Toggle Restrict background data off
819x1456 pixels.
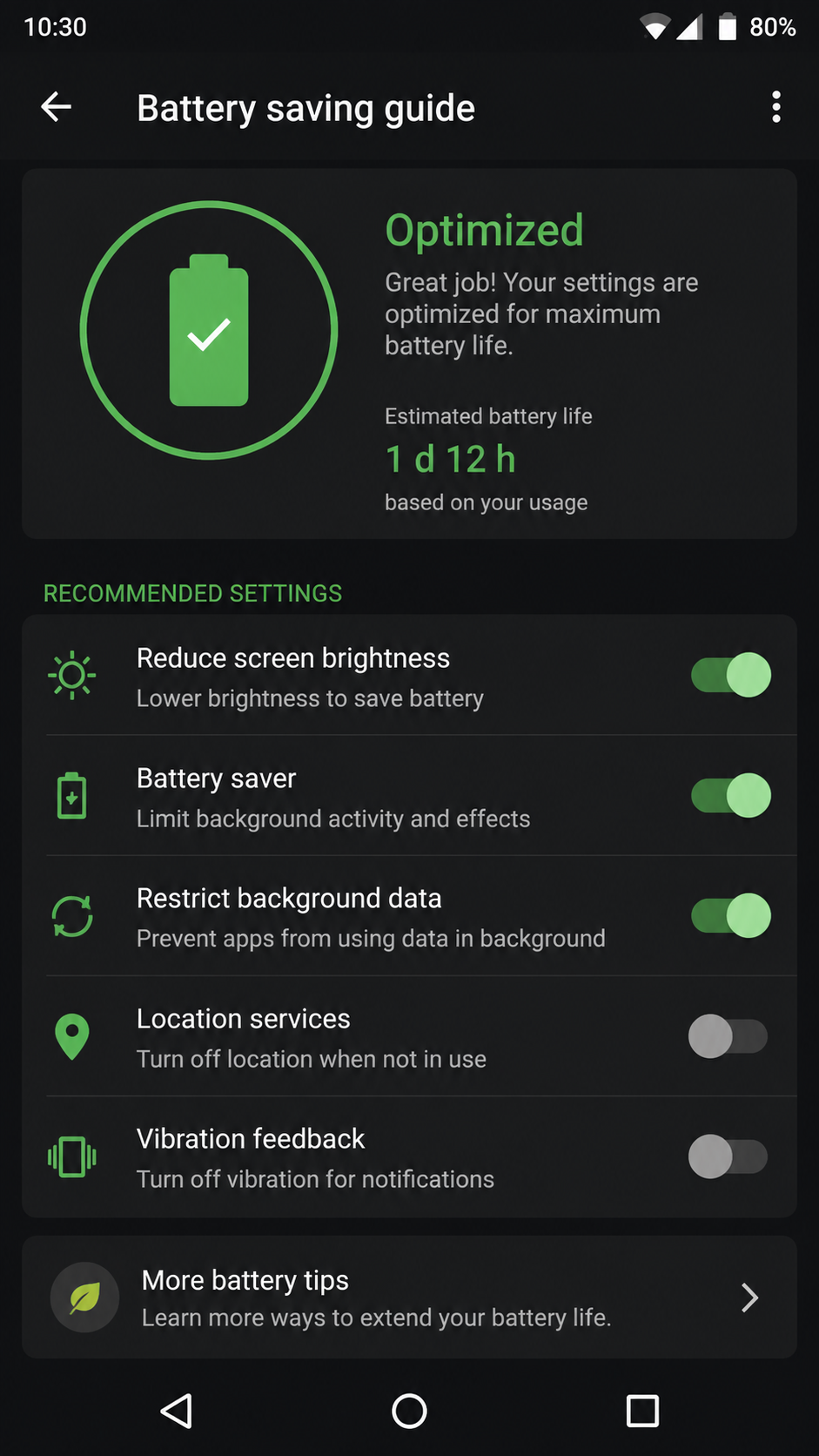[x=730, y=915]
